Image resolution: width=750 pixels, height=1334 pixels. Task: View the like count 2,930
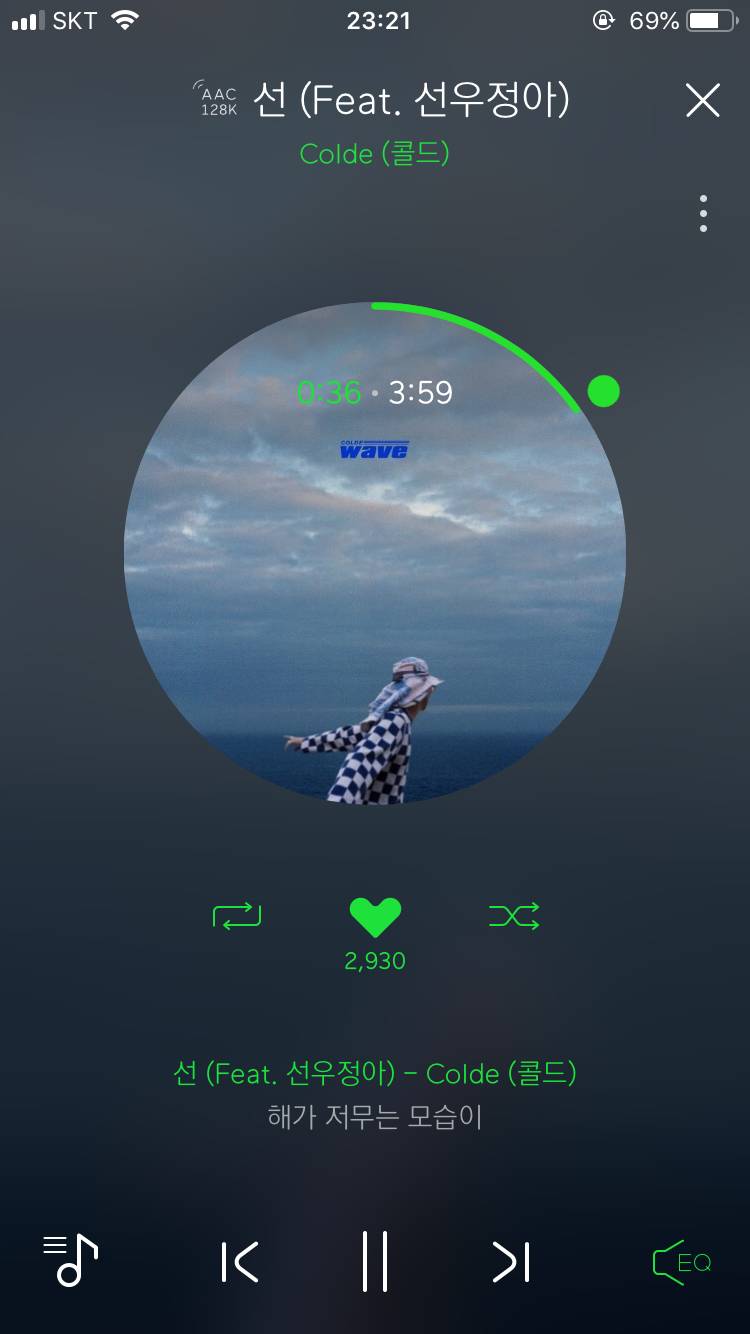click(375, 960)
